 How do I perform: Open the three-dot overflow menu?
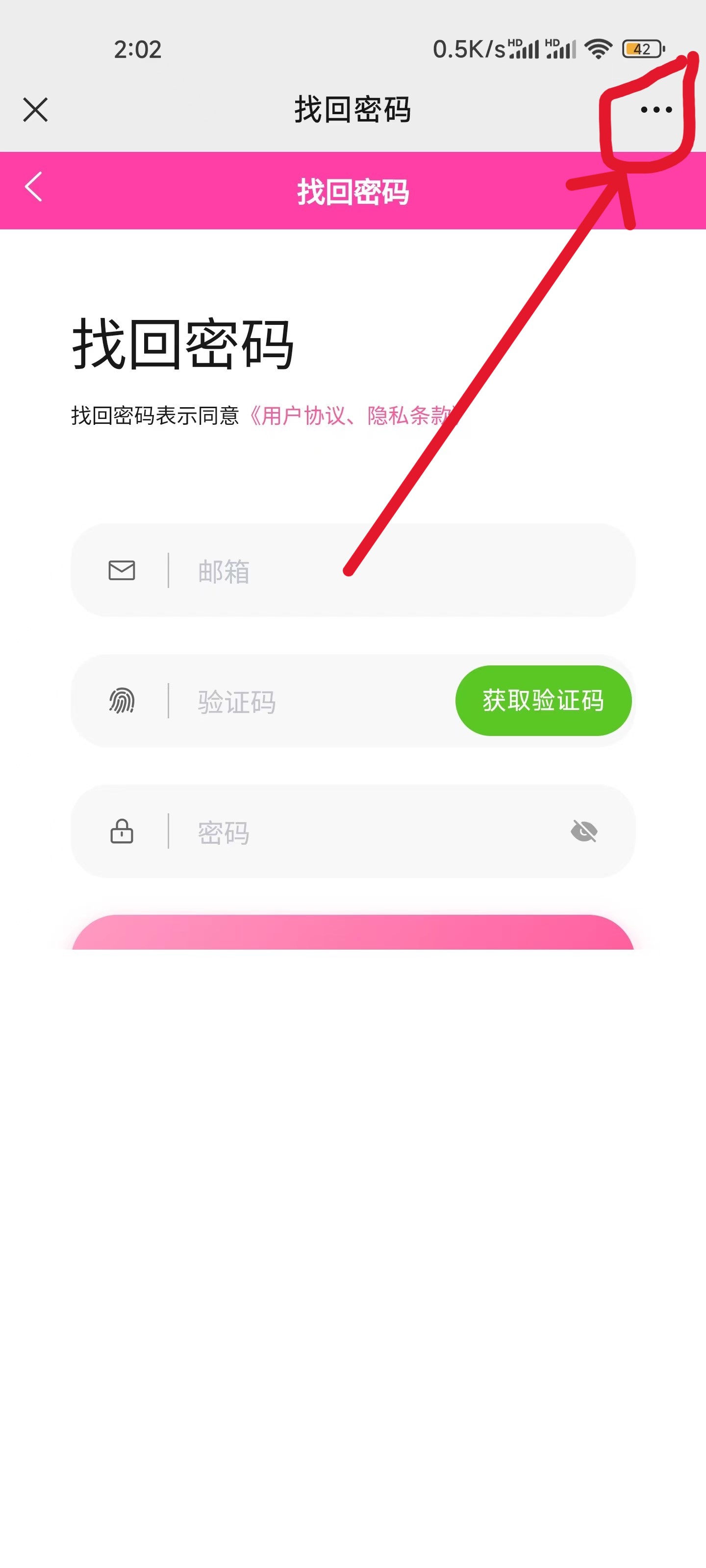coord(656,110)
